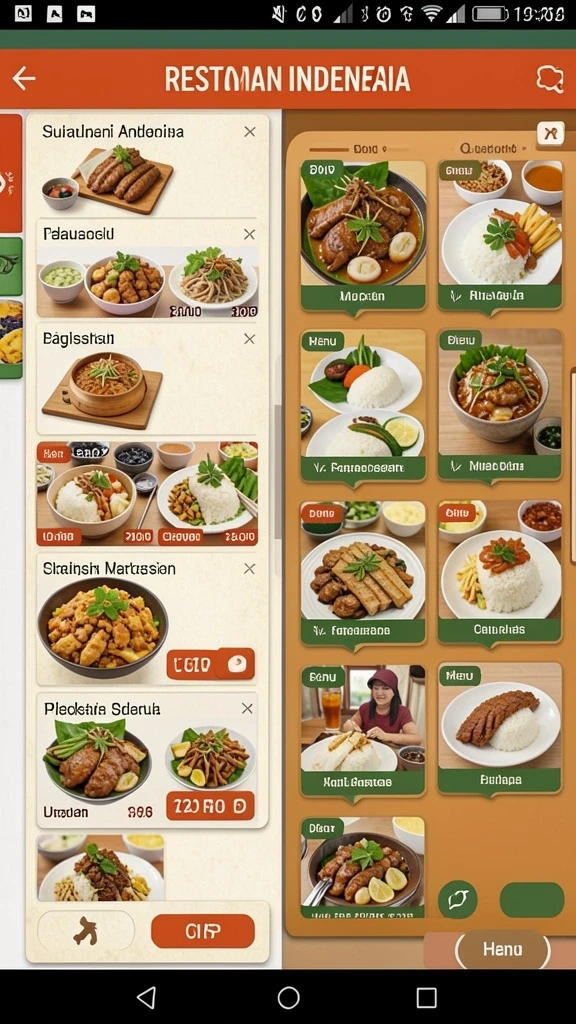Dismiss the Suiadneni Andeoisa card
The height and width of the screenshot is (1024, 576).
pyautogui.click(x=249, y=132)
